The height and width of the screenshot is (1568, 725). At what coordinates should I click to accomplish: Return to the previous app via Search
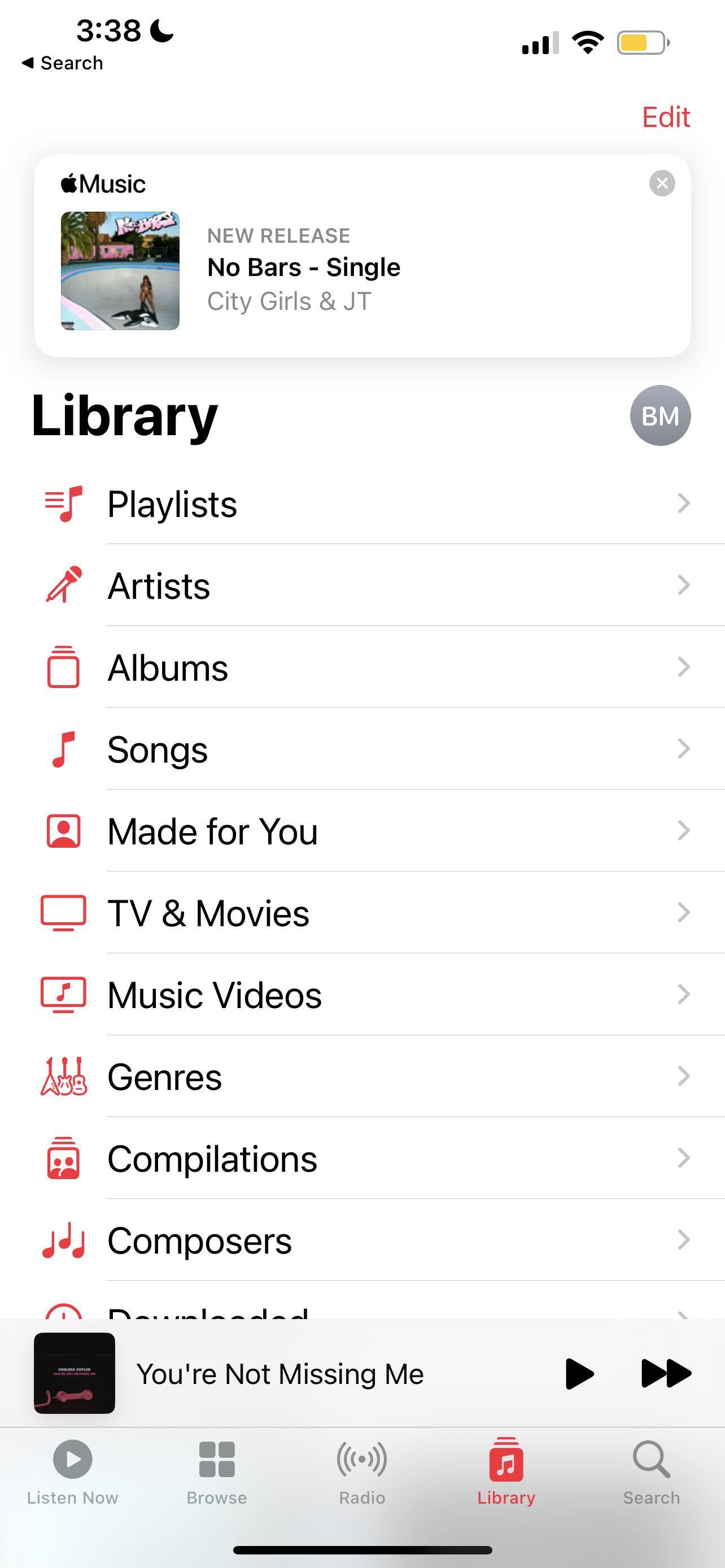[62, 63]
